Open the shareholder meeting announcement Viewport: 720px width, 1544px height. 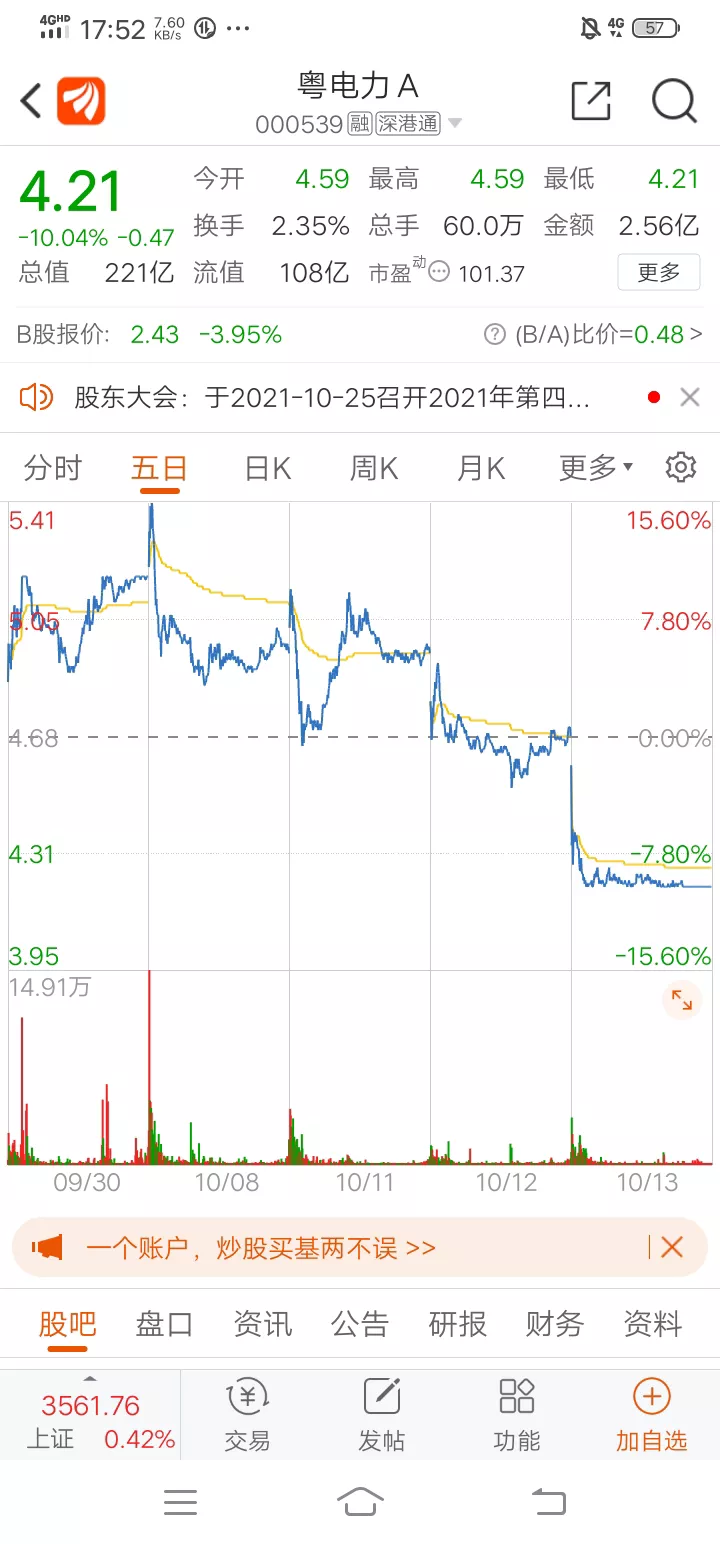[330, 398]
